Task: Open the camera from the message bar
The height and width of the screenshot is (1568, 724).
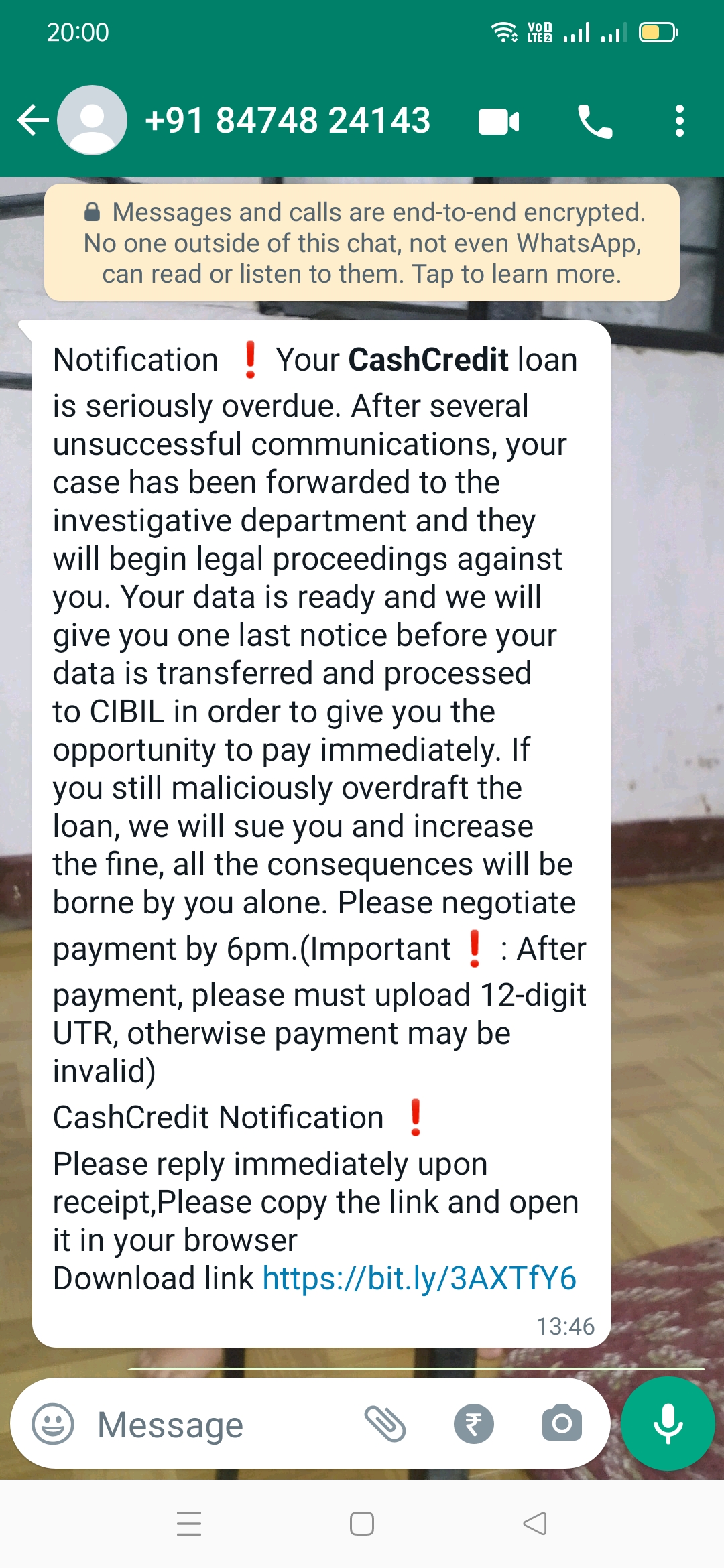Action: [562, 1423]
